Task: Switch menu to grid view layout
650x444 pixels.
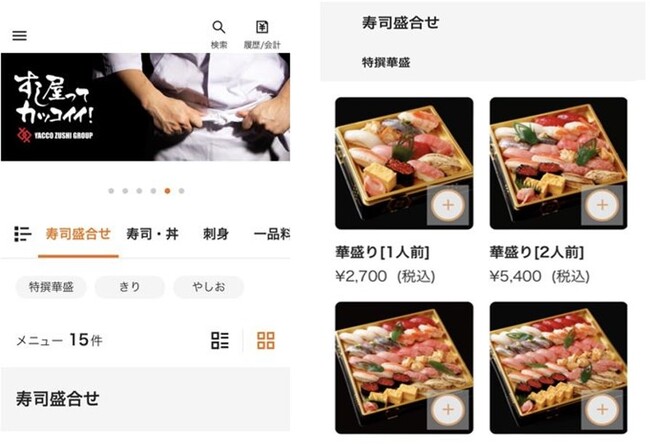Action: point(266,341)
